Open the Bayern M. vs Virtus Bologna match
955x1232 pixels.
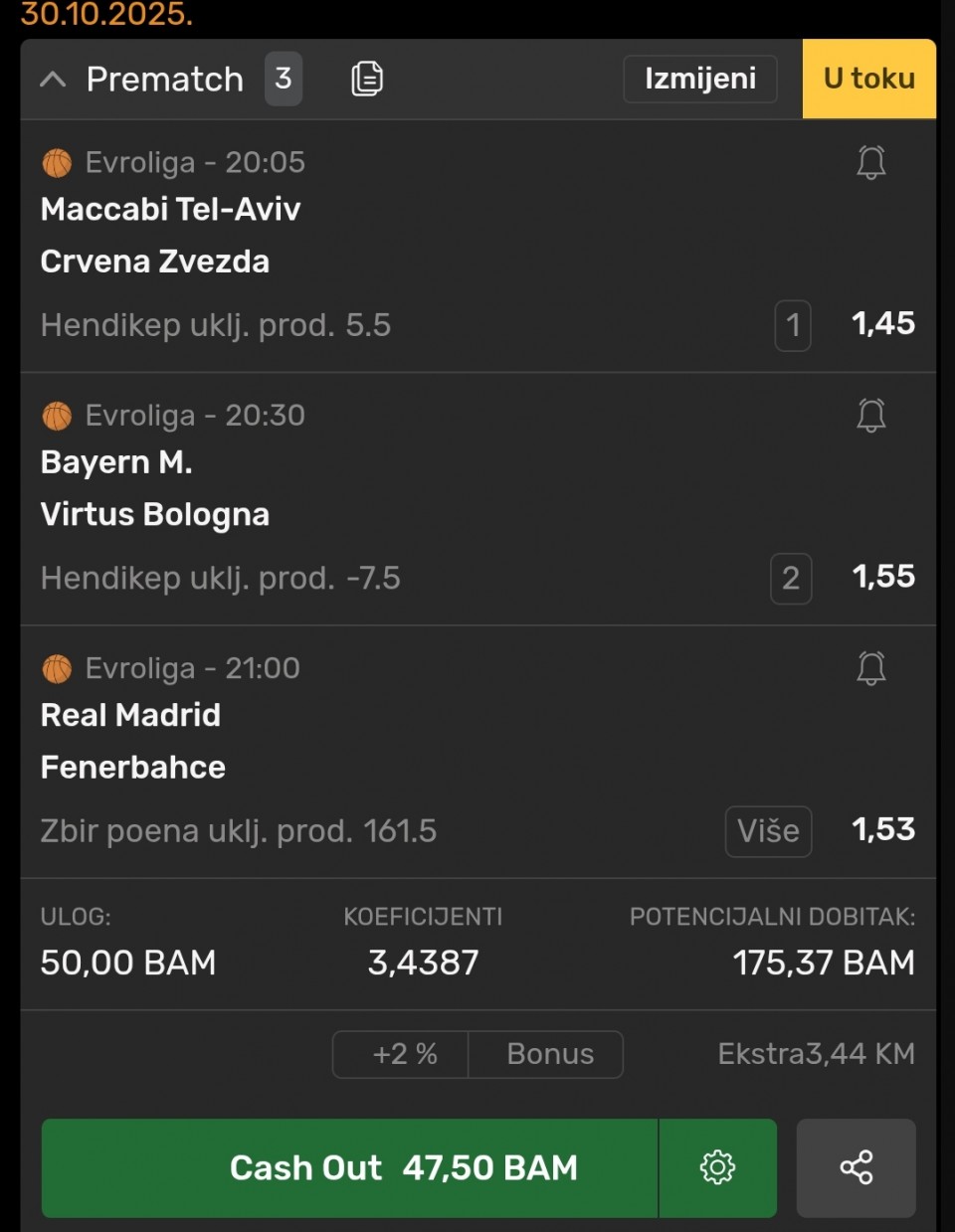pyautogui.click(x=155, y=488)
